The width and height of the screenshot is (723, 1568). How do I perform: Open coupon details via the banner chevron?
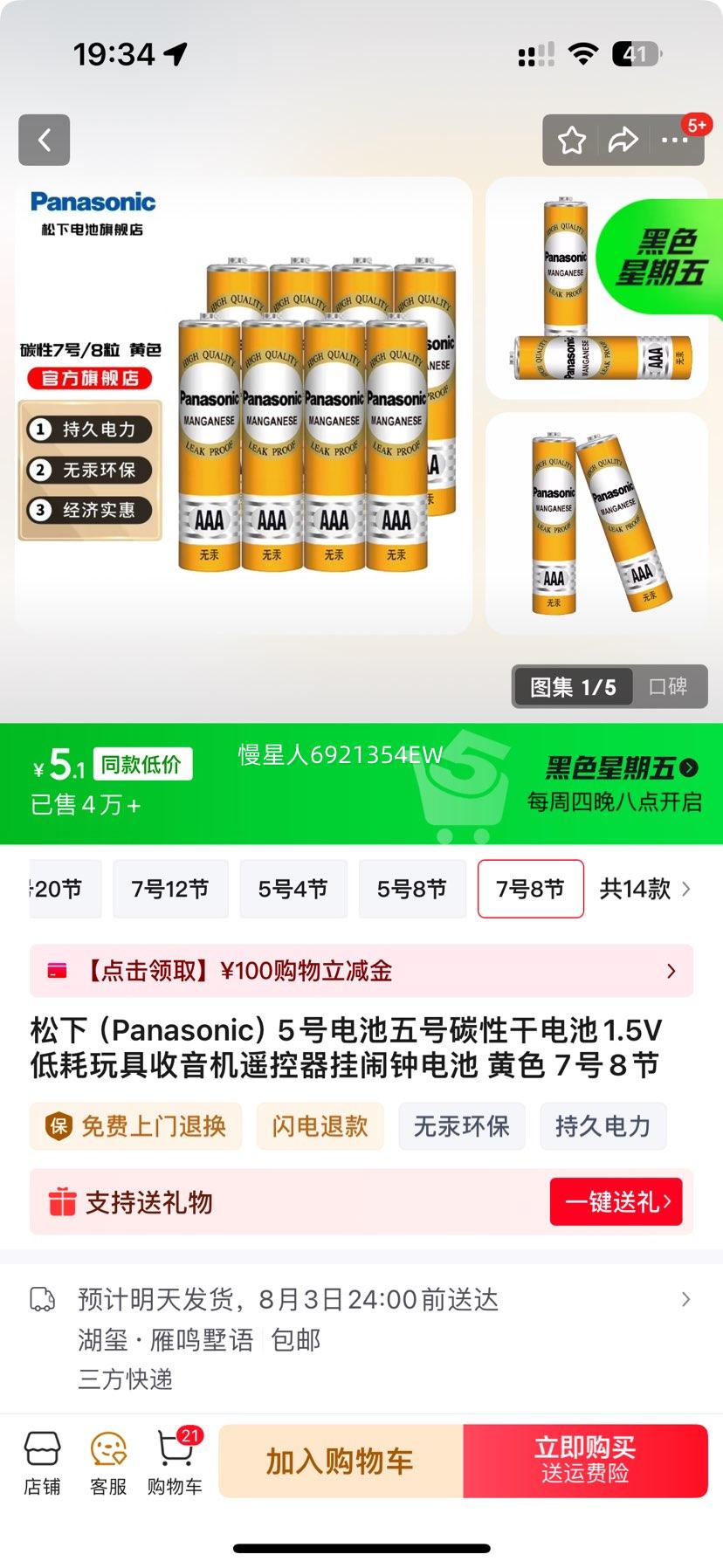tap(671, 971)
